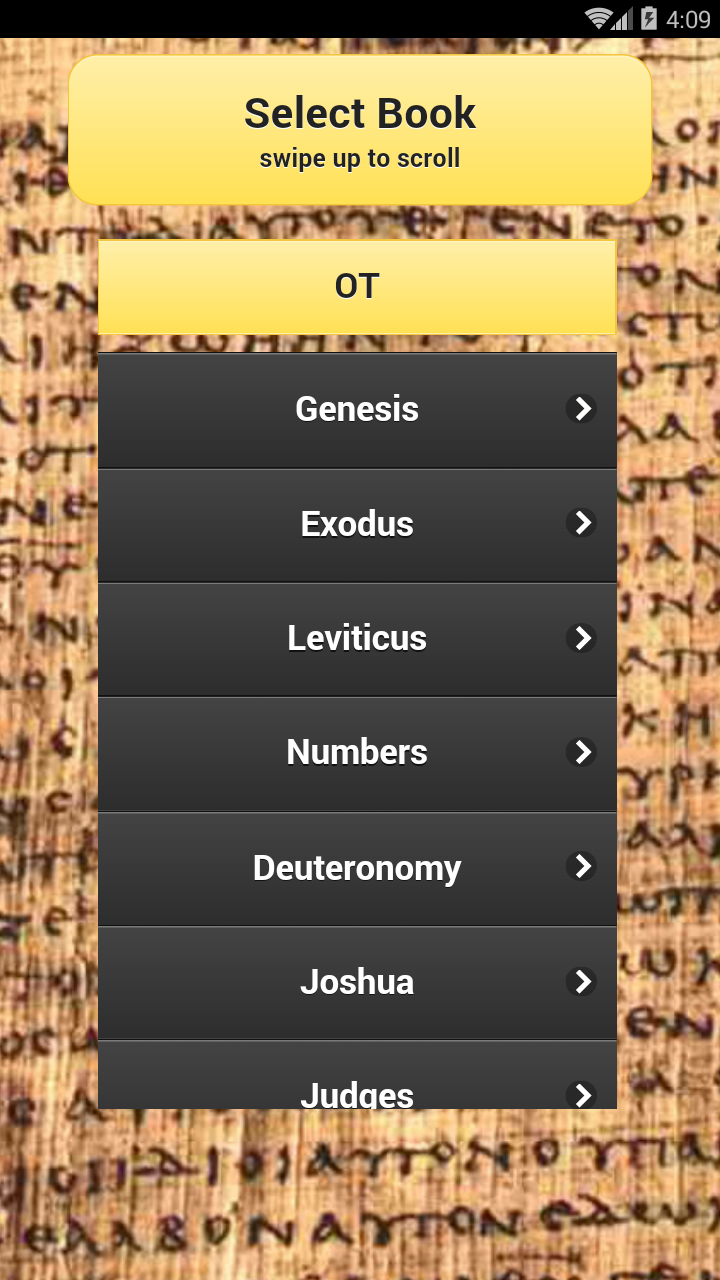This screenshot has height=1280, width=720.
Task: Click the OT section header
Action: tap(357, 286)
